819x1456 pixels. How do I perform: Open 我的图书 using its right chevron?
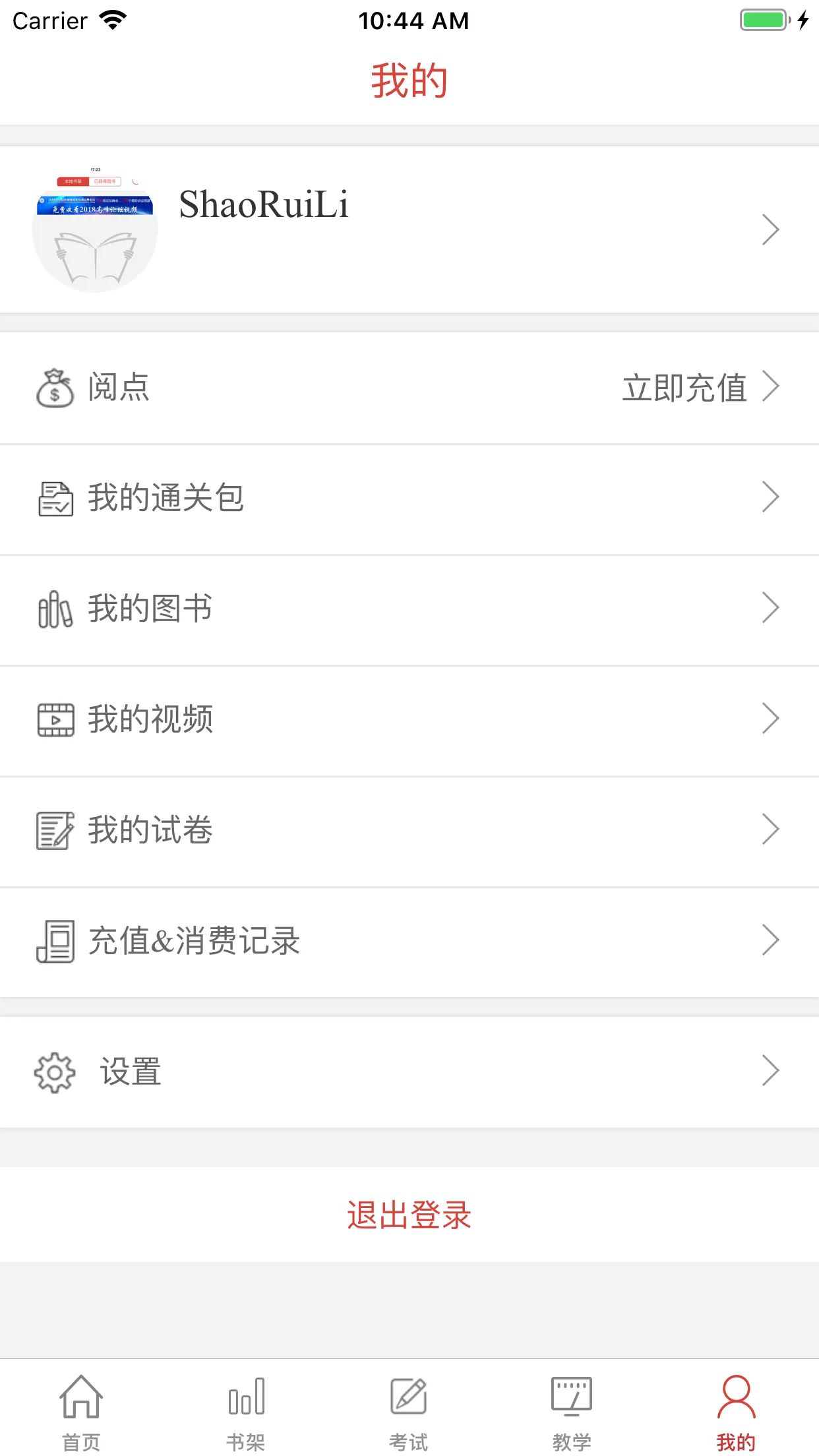pyautogui.click(x=770, y=609)
